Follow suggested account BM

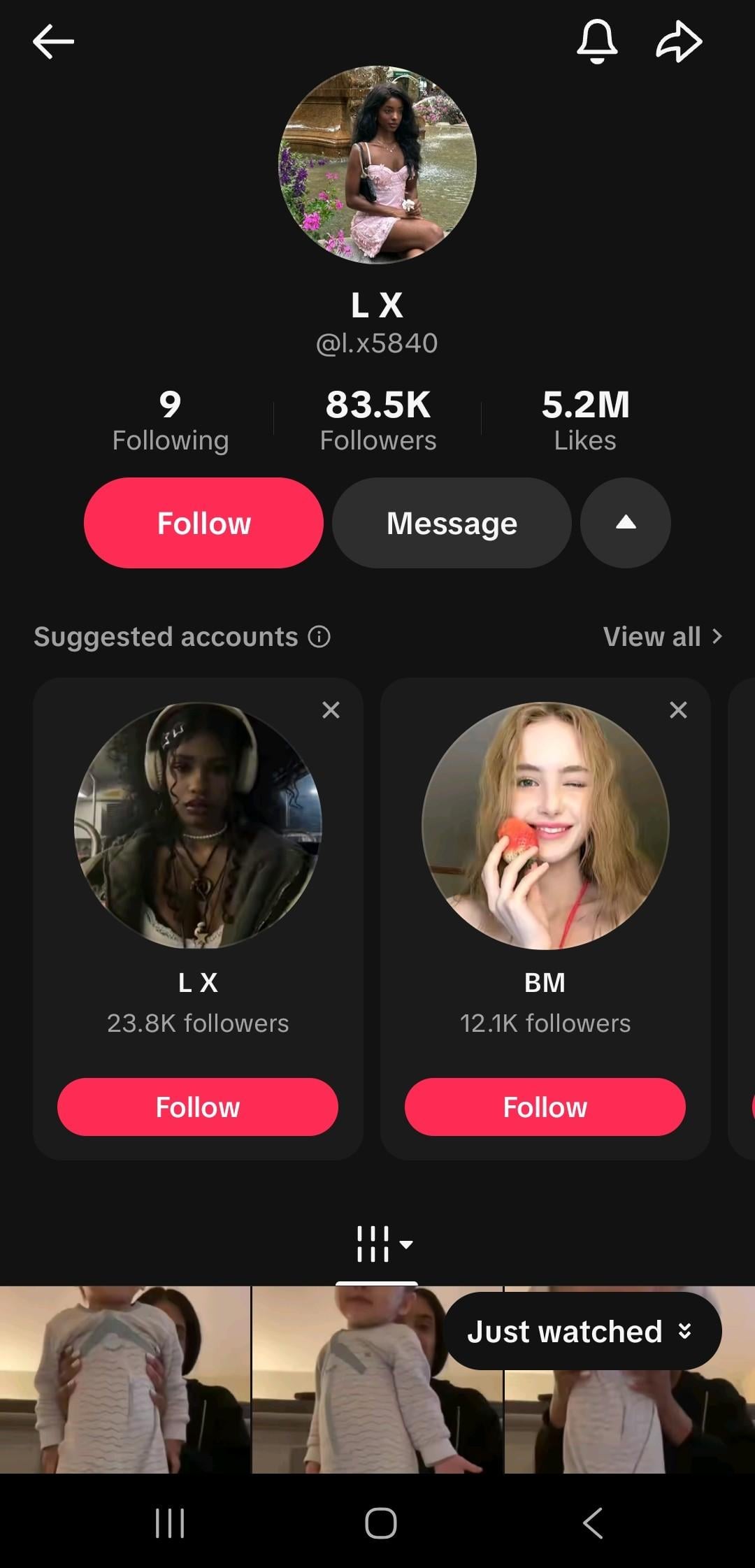point(545,1107)
